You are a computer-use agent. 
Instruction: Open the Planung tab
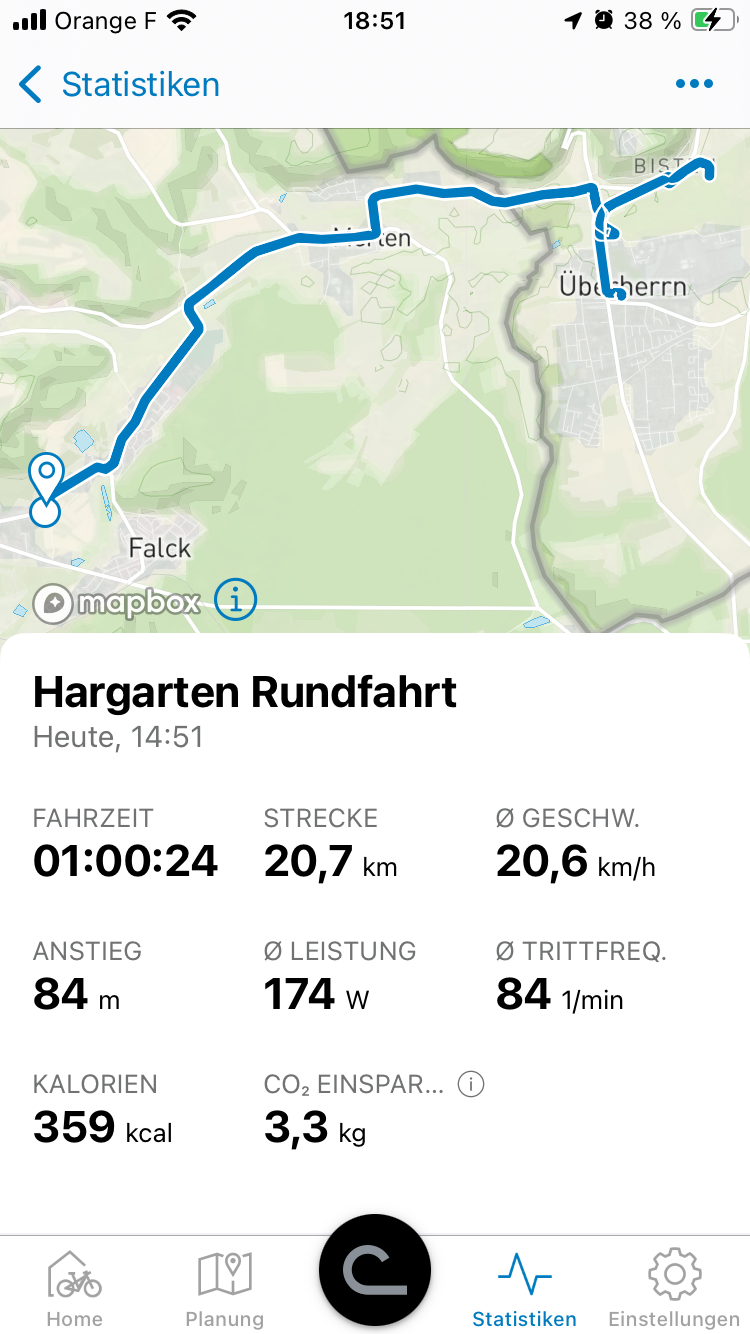(x=225, y=1288)
